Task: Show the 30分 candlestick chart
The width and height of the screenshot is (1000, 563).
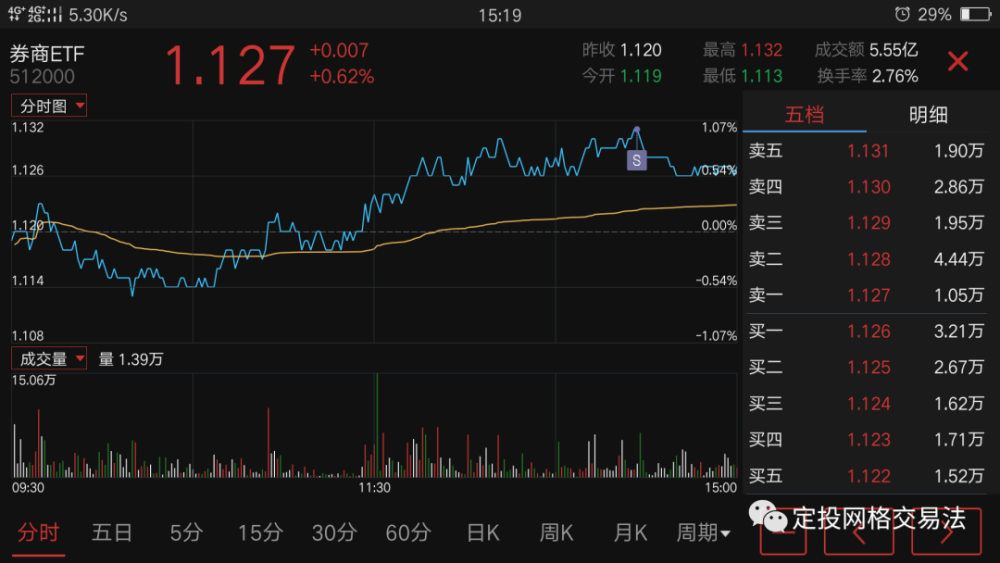Action: [334, 533]
